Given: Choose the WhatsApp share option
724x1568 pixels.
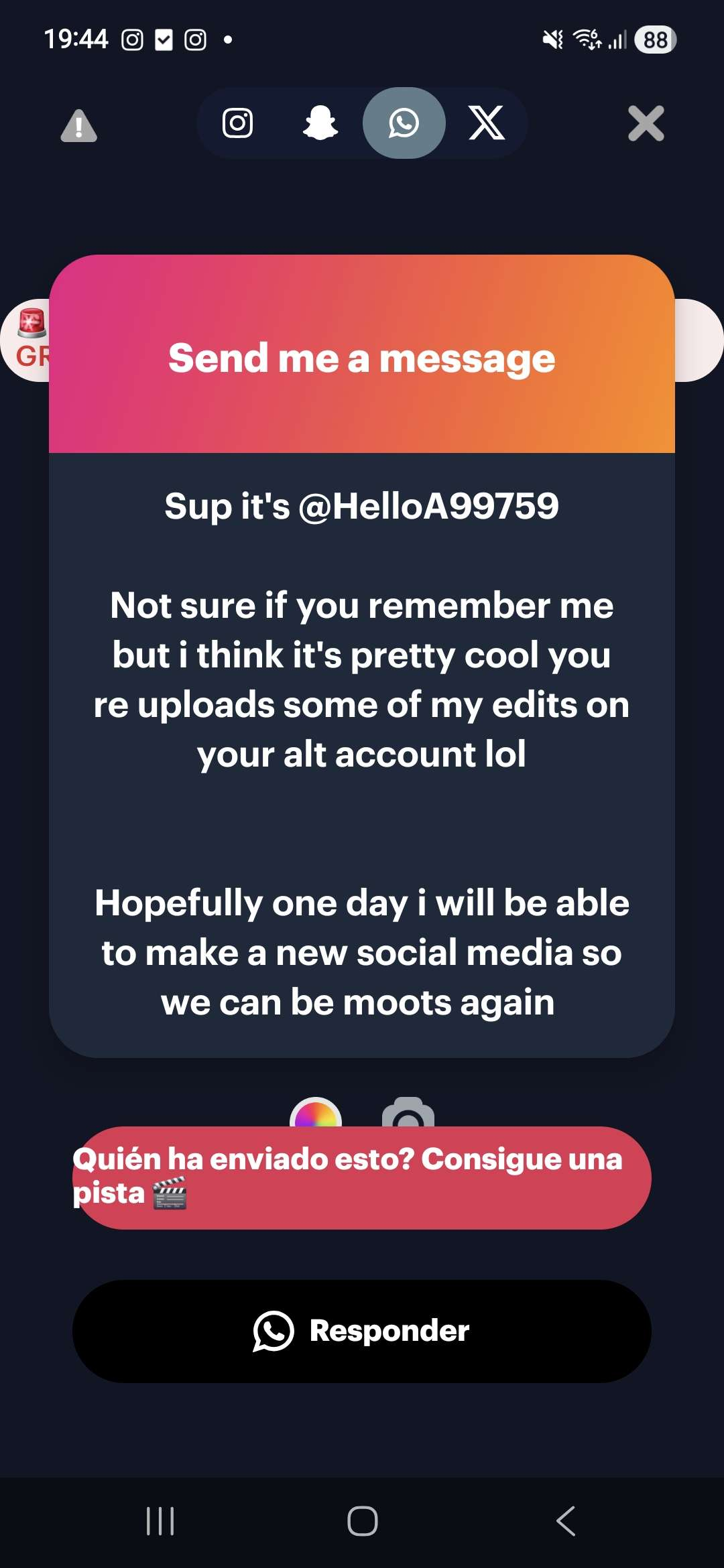Looking at the screenshot, I should 404,123.
